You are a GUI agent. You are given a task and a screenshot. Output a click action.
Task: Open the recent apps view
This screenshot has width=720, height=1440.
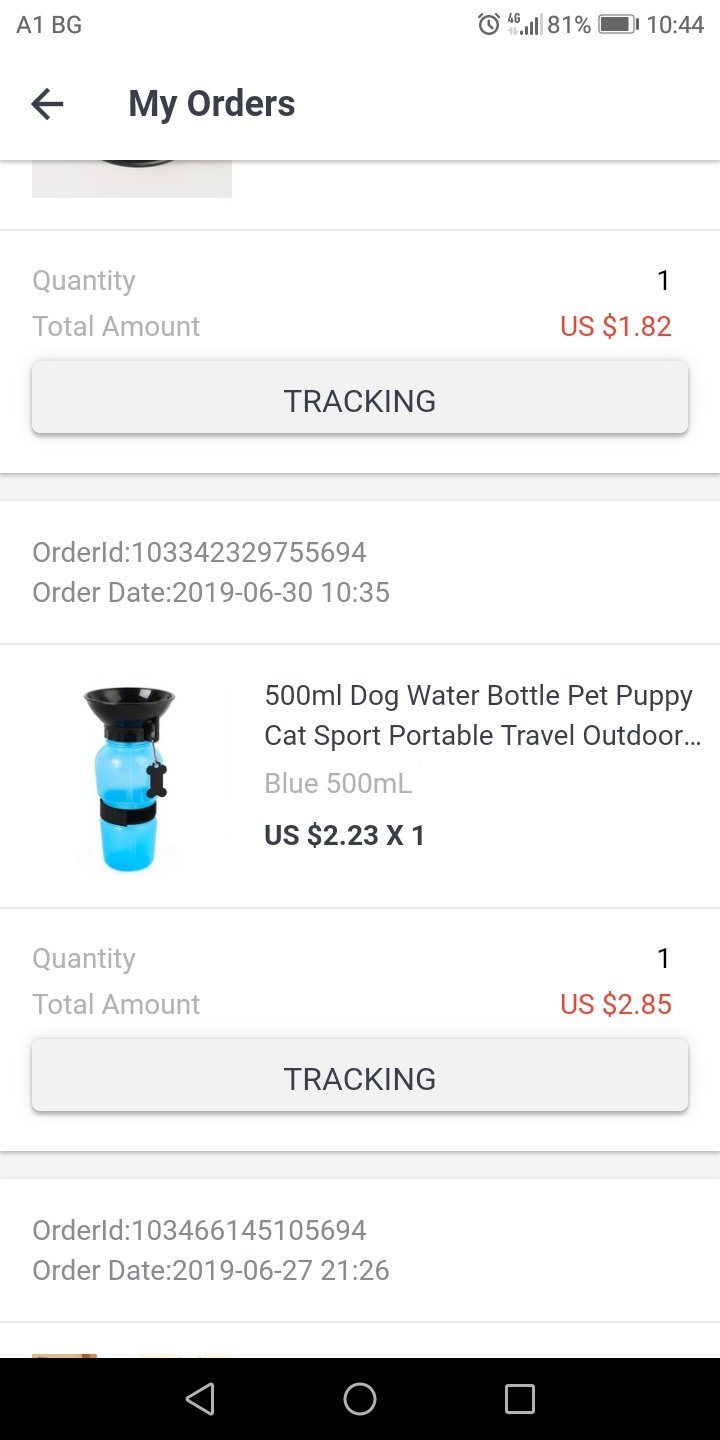tap(519, 1399)
